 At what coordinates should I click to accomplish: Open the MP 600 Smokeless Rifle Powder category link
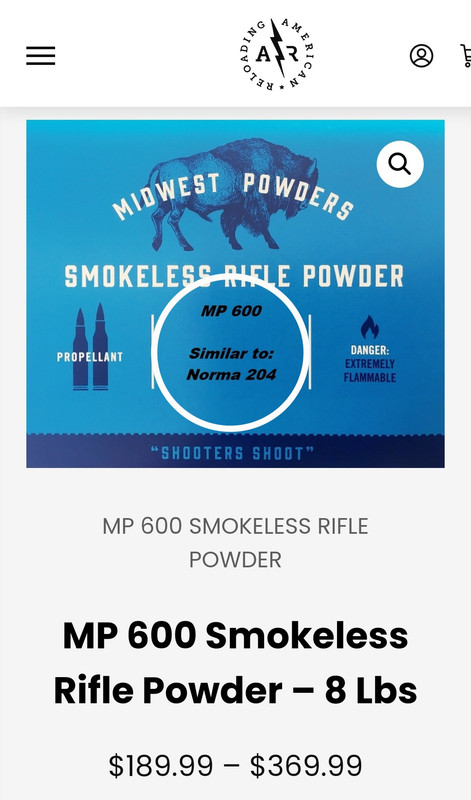235,543
